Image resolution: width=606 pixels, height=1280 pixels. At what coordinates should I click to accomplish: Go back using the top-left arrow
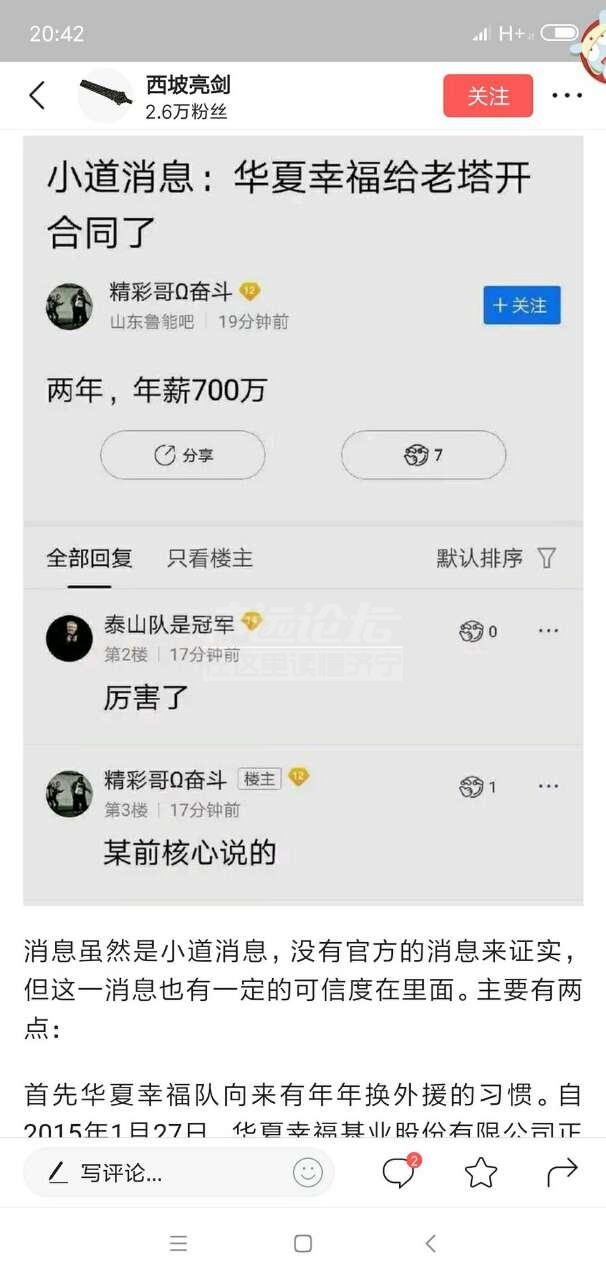point(37,96)
